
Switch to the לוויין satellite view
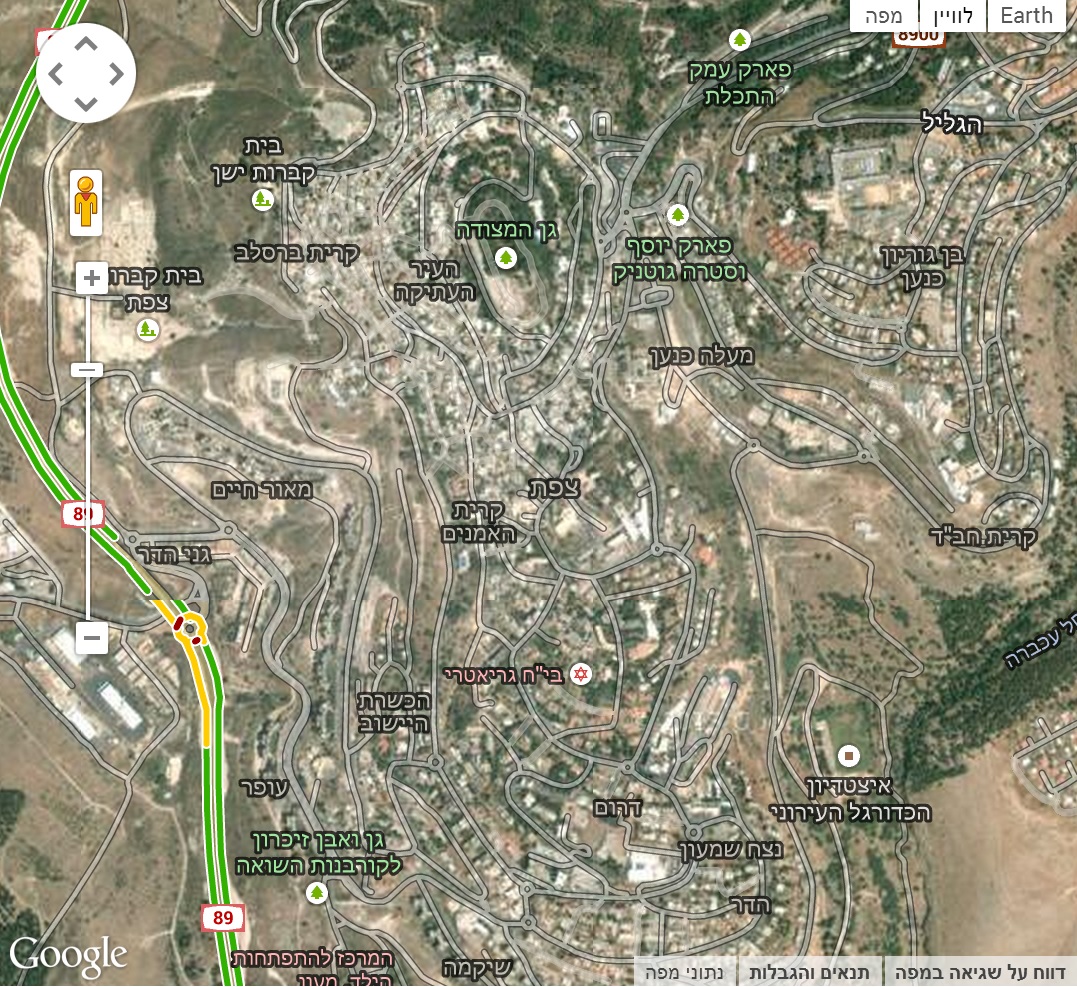pyautogui.click(x=953, y=16)
